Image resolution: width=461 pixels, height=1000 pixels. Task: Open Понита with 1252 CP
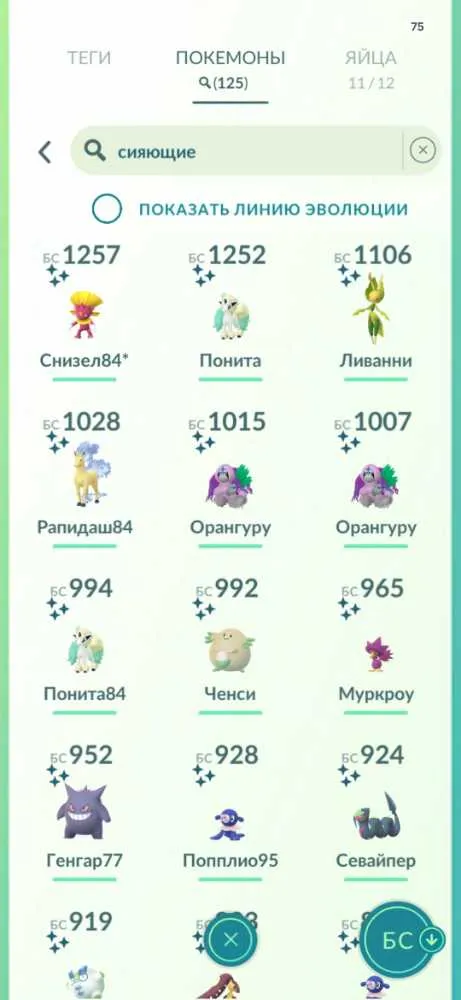230,312
